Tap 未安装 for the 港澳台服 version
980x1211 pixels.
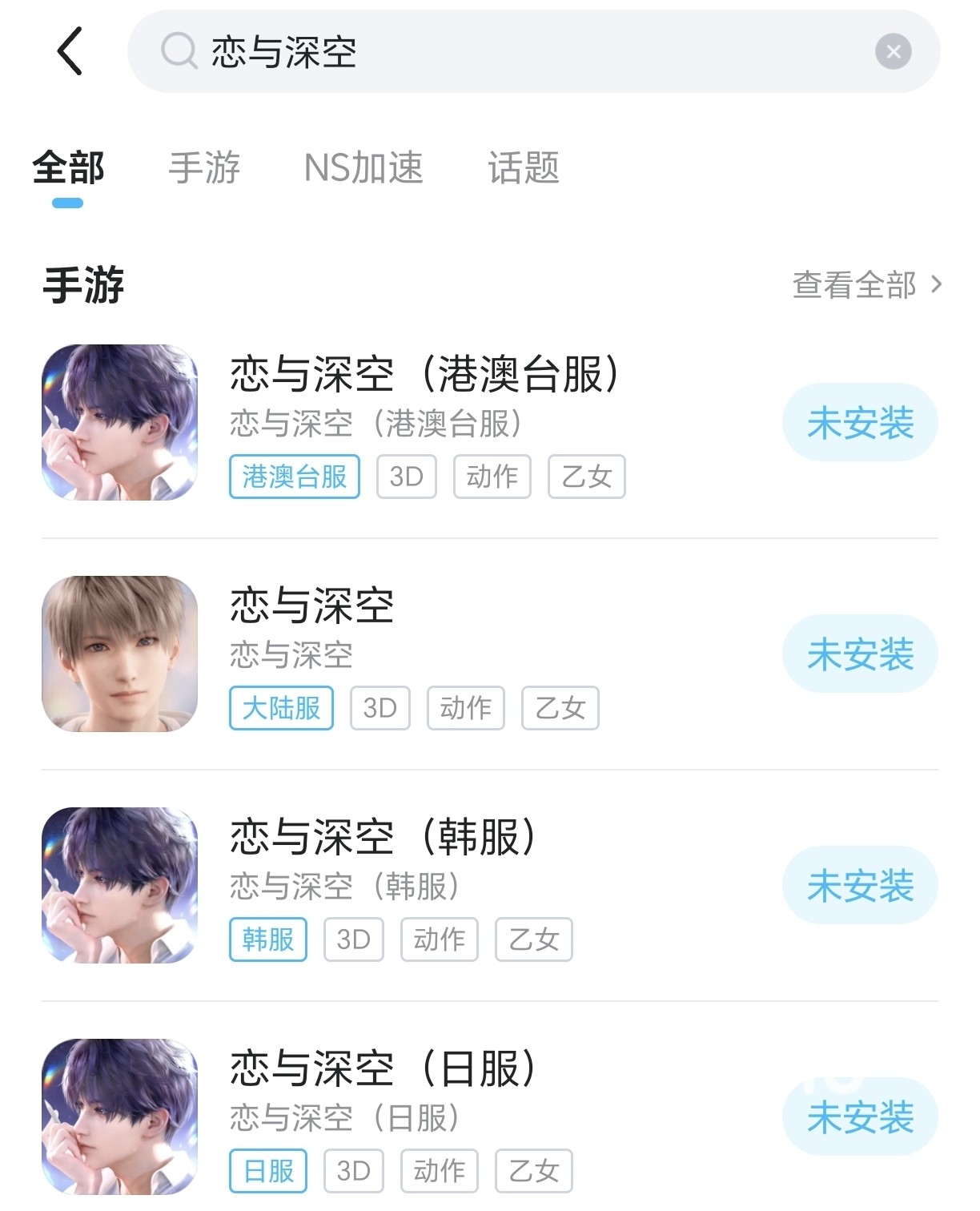[859, 423]
